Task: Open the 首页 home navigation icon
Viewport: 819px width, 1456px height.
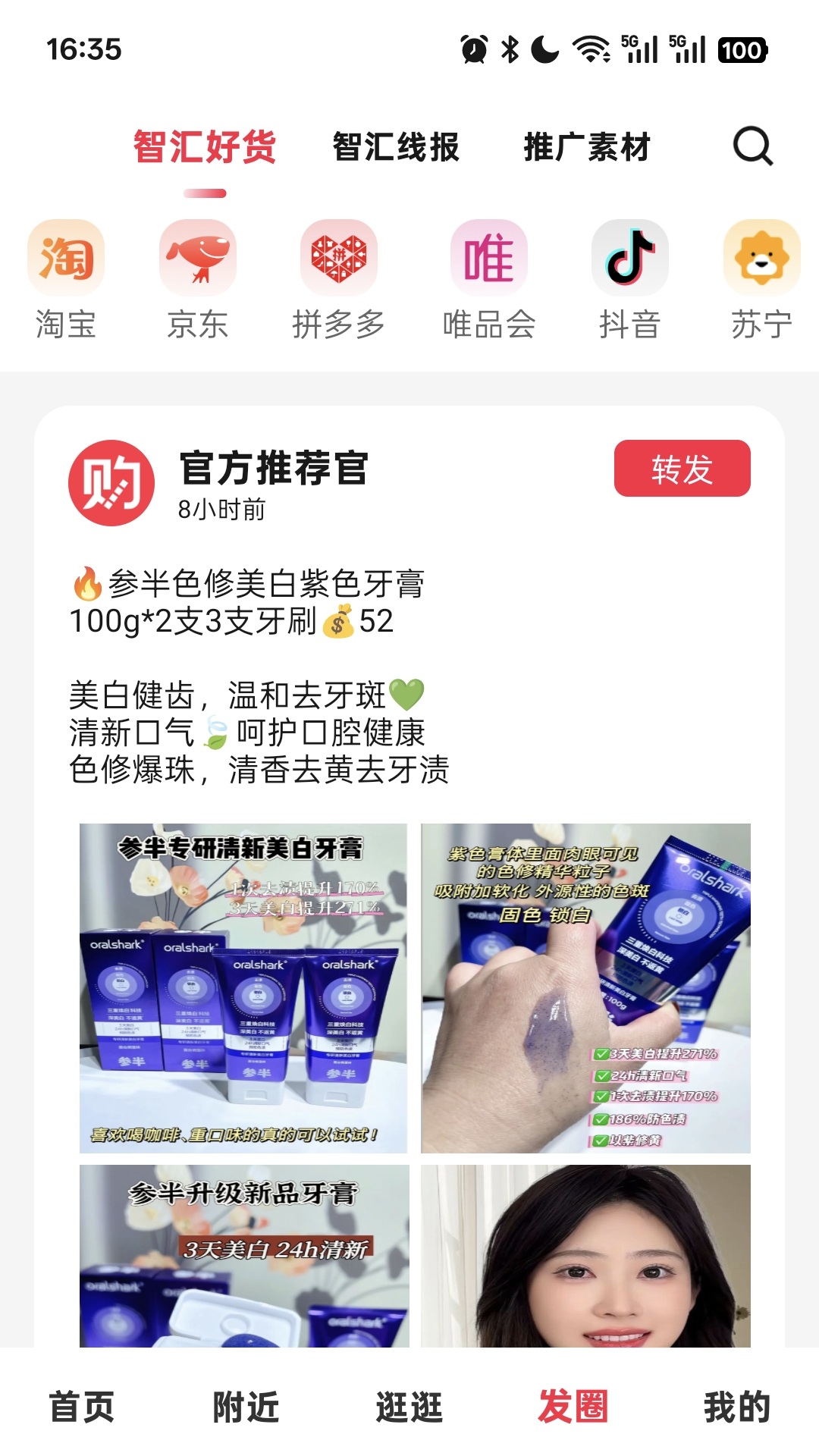Action: [x=81, y=1407]
